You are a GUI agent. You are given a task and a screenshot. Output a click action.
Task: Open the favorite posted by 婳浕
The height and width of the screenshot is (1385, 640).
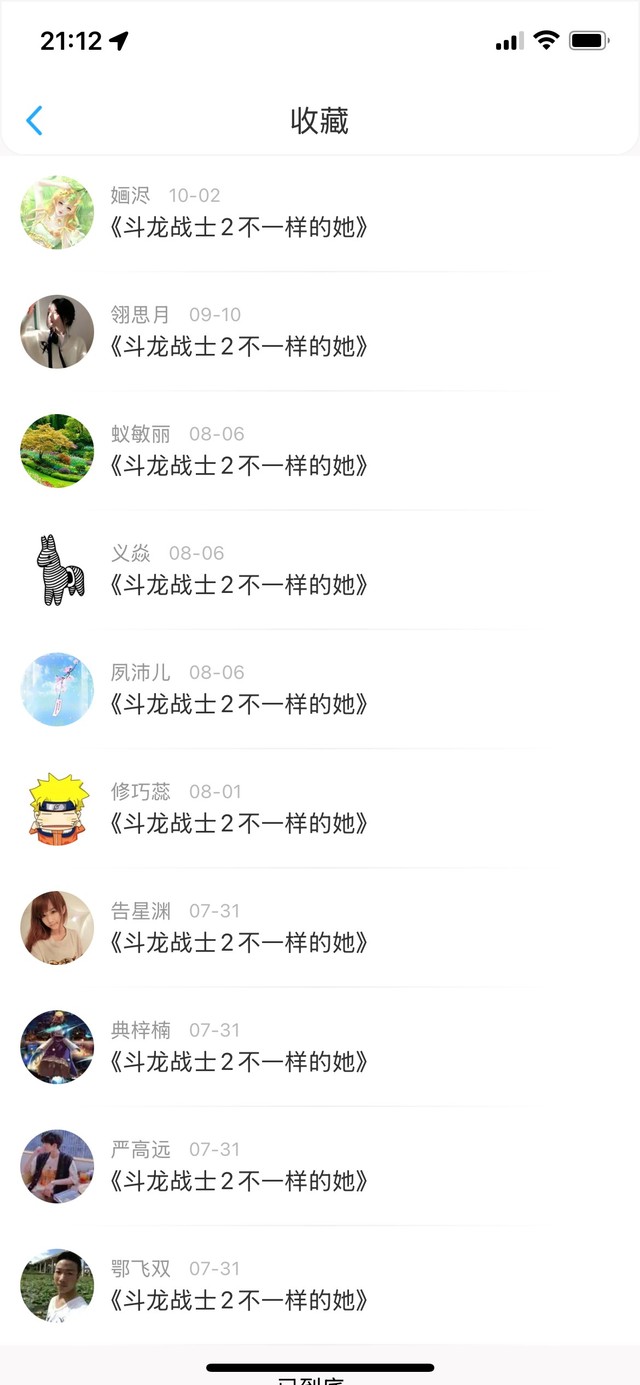239,227
